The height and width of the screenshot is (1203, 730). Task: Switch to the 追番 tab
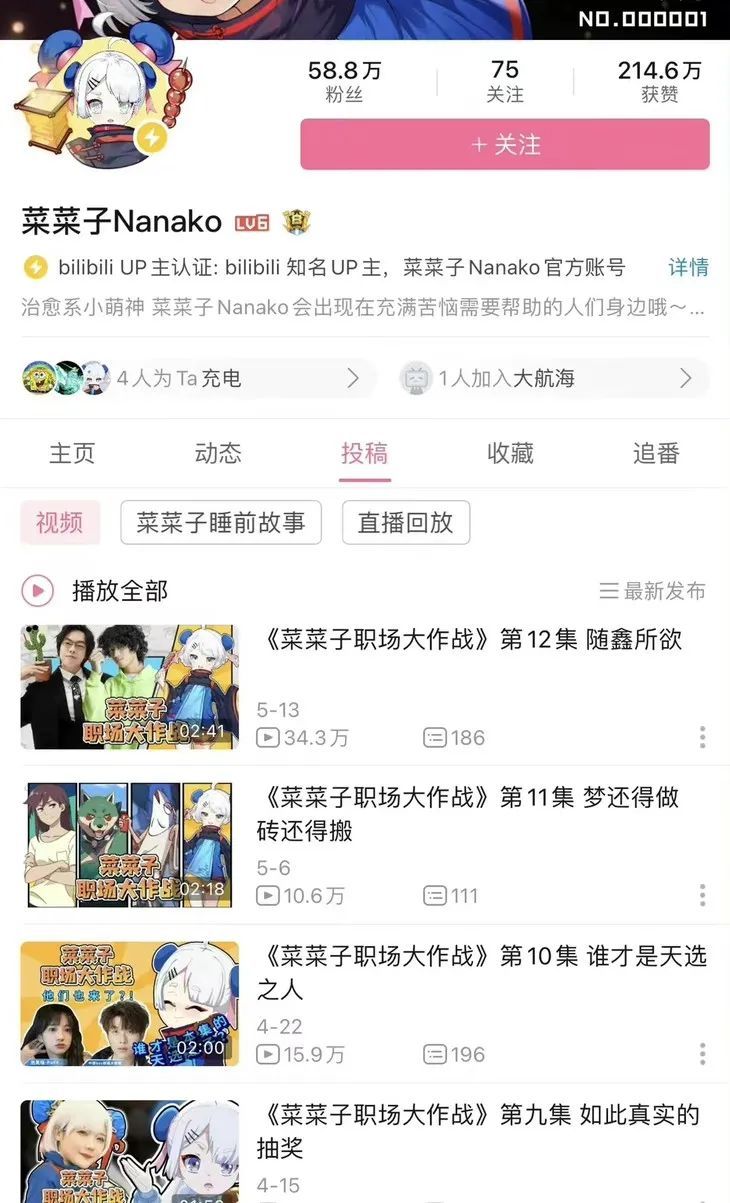[657, 453]
